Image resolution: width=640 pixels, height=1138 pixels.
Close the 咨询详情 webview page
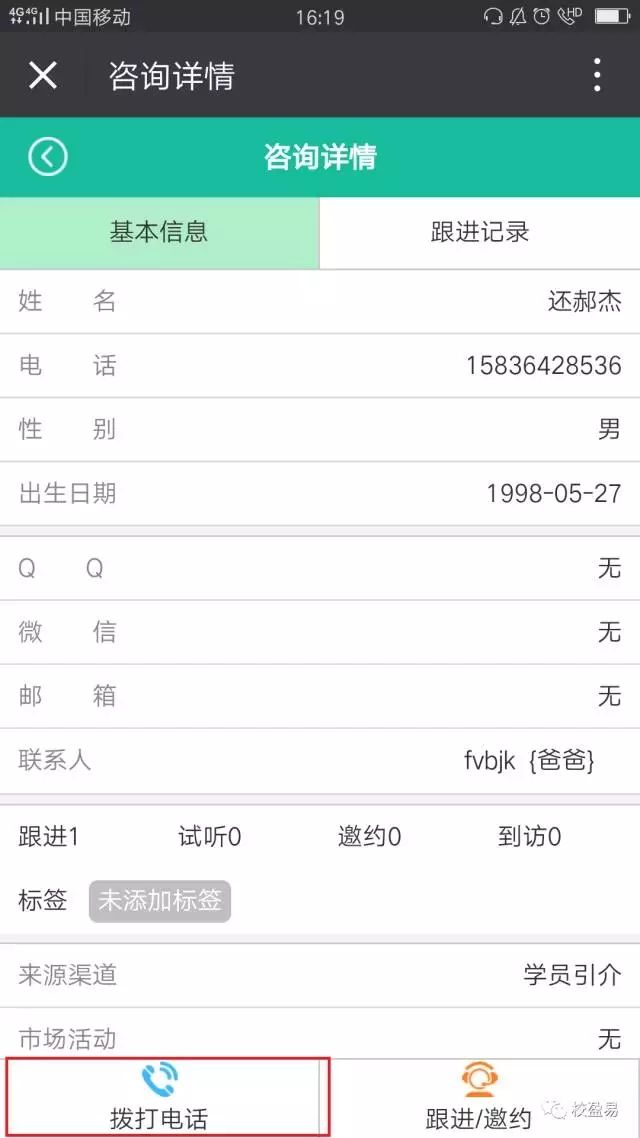43,76
